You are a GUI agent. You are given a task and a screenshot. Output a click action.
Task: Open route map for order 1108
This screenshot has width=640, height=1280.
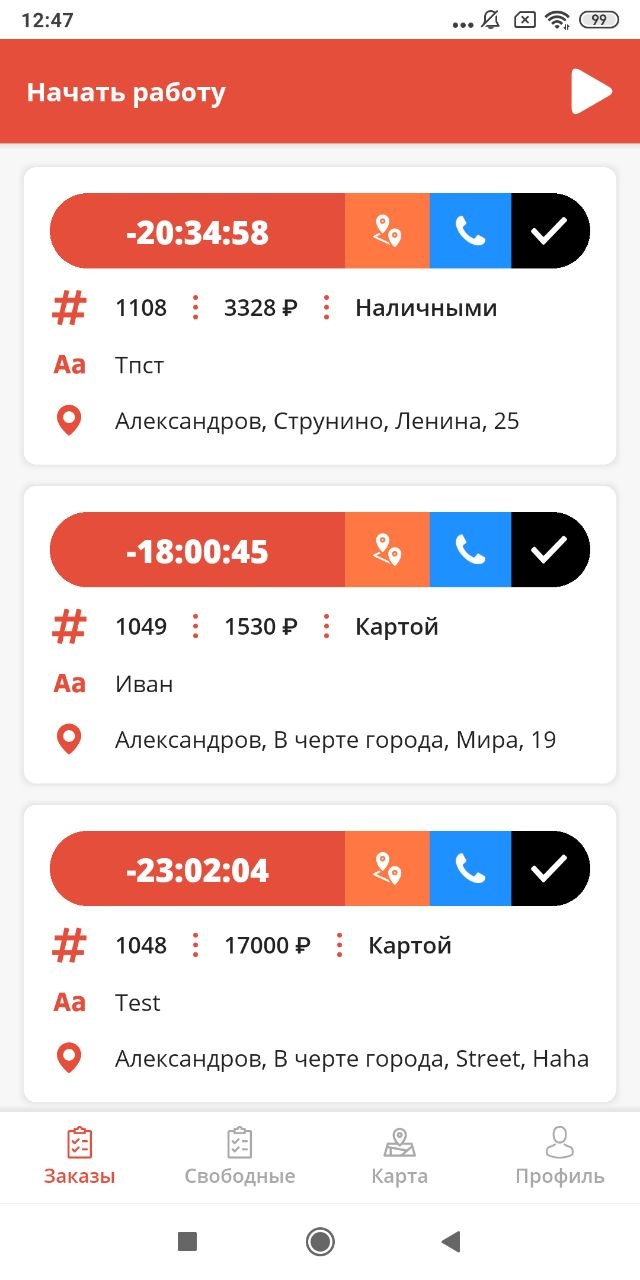coord(387,231)
